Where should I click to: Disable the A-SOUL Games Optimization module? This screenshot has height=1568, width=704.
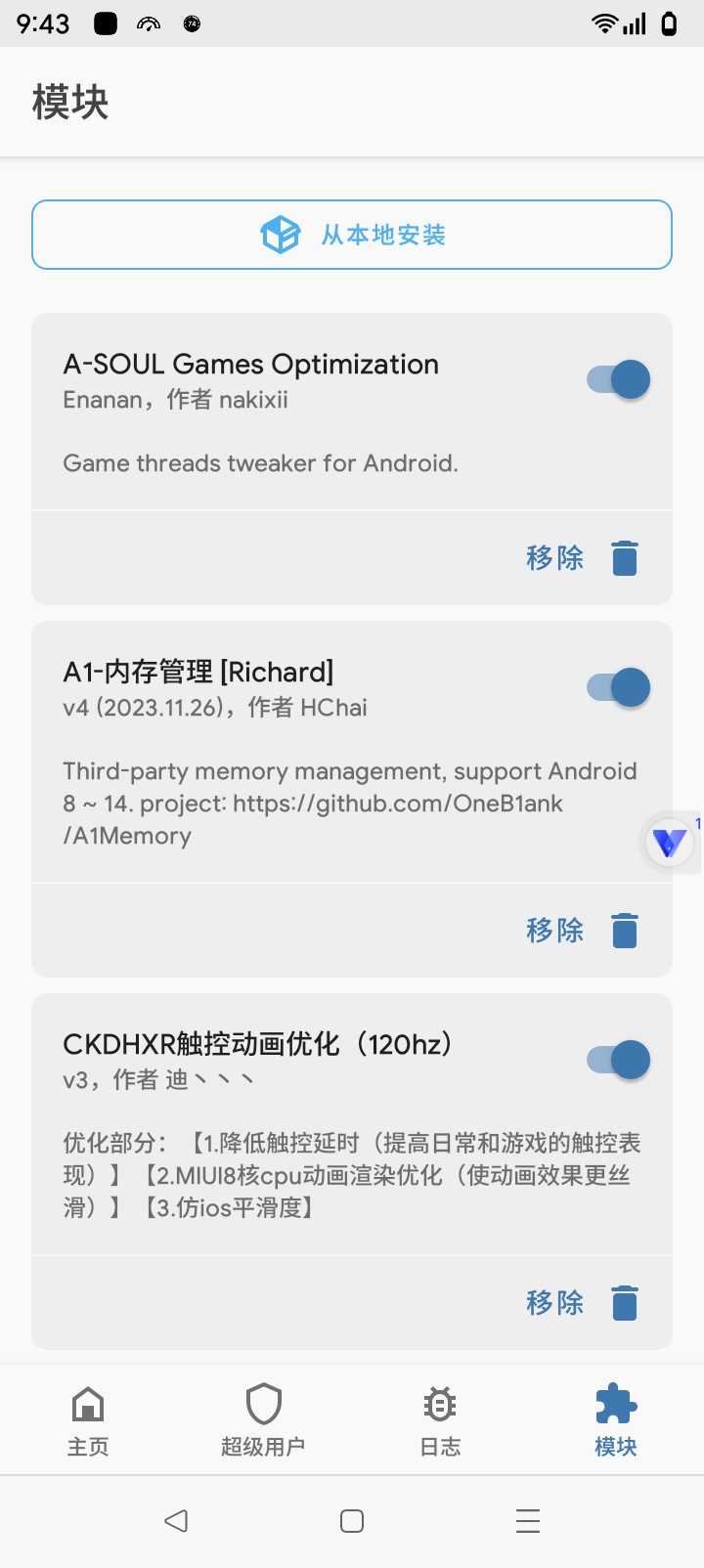click(x=618, y=379)
